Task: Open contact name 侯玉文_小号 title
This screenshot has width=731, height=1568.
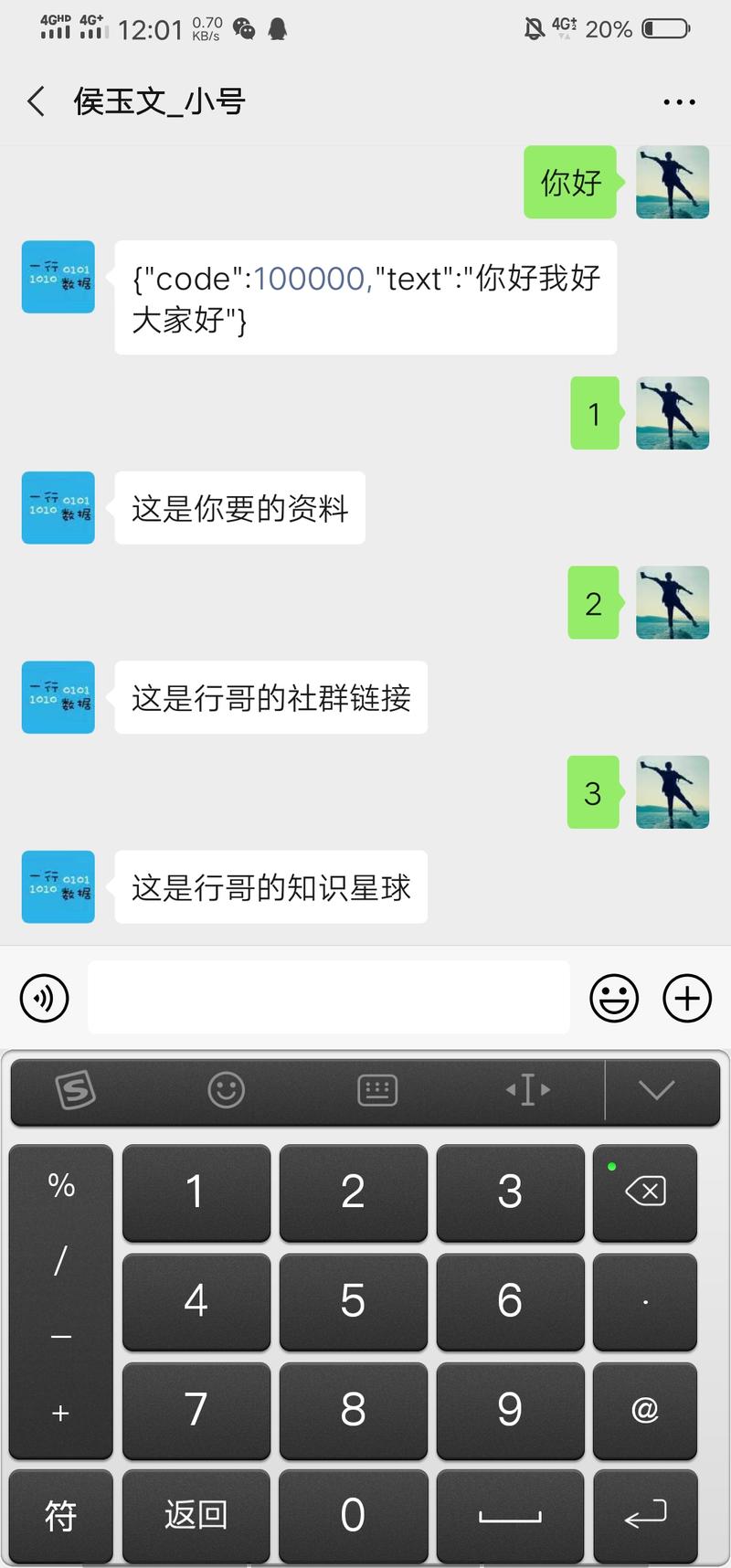Action: point(155,101)
